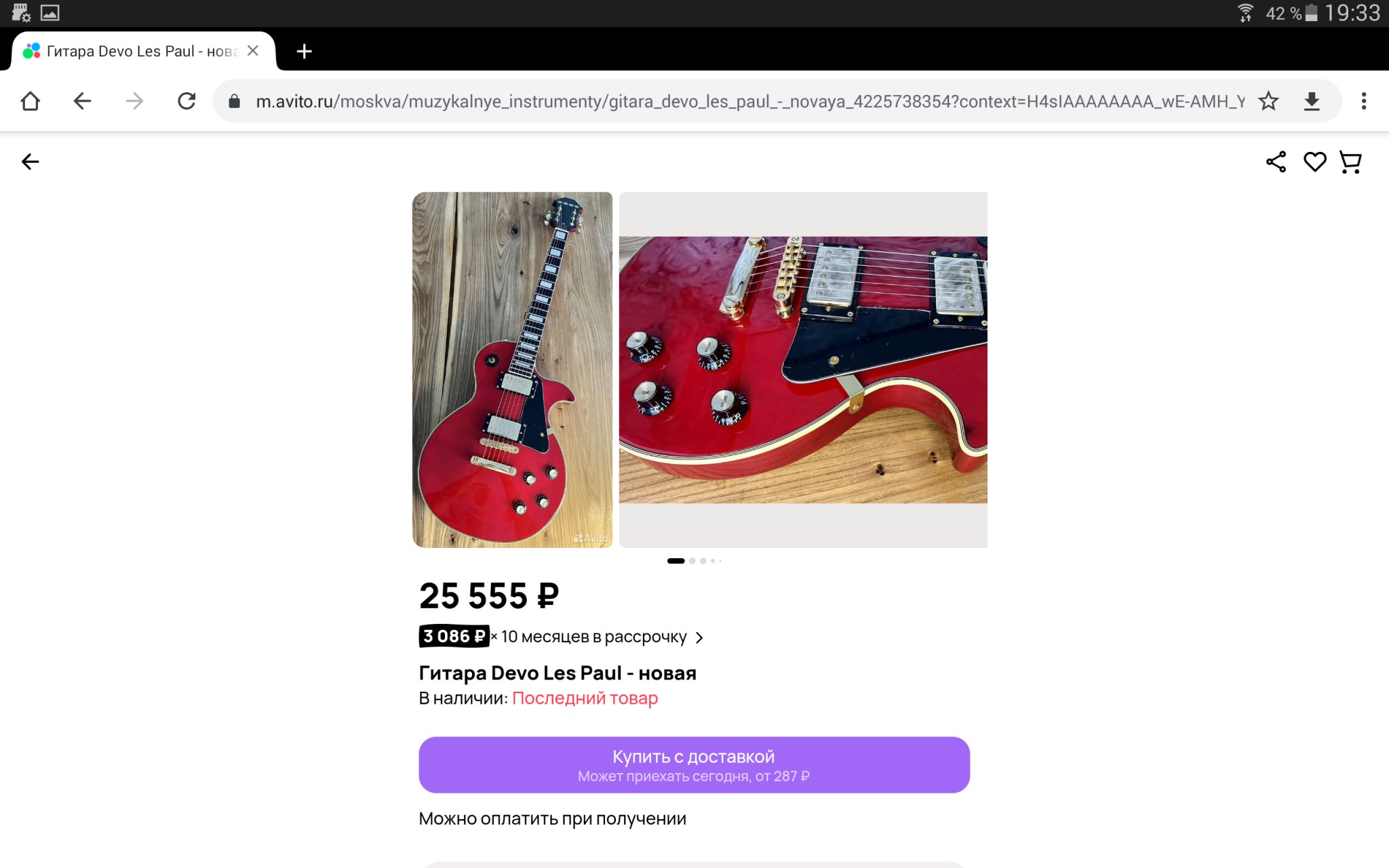Share this guitar listing
Screen dimensions: 1389x868
pyautogui.click(x=1276, y=162)
